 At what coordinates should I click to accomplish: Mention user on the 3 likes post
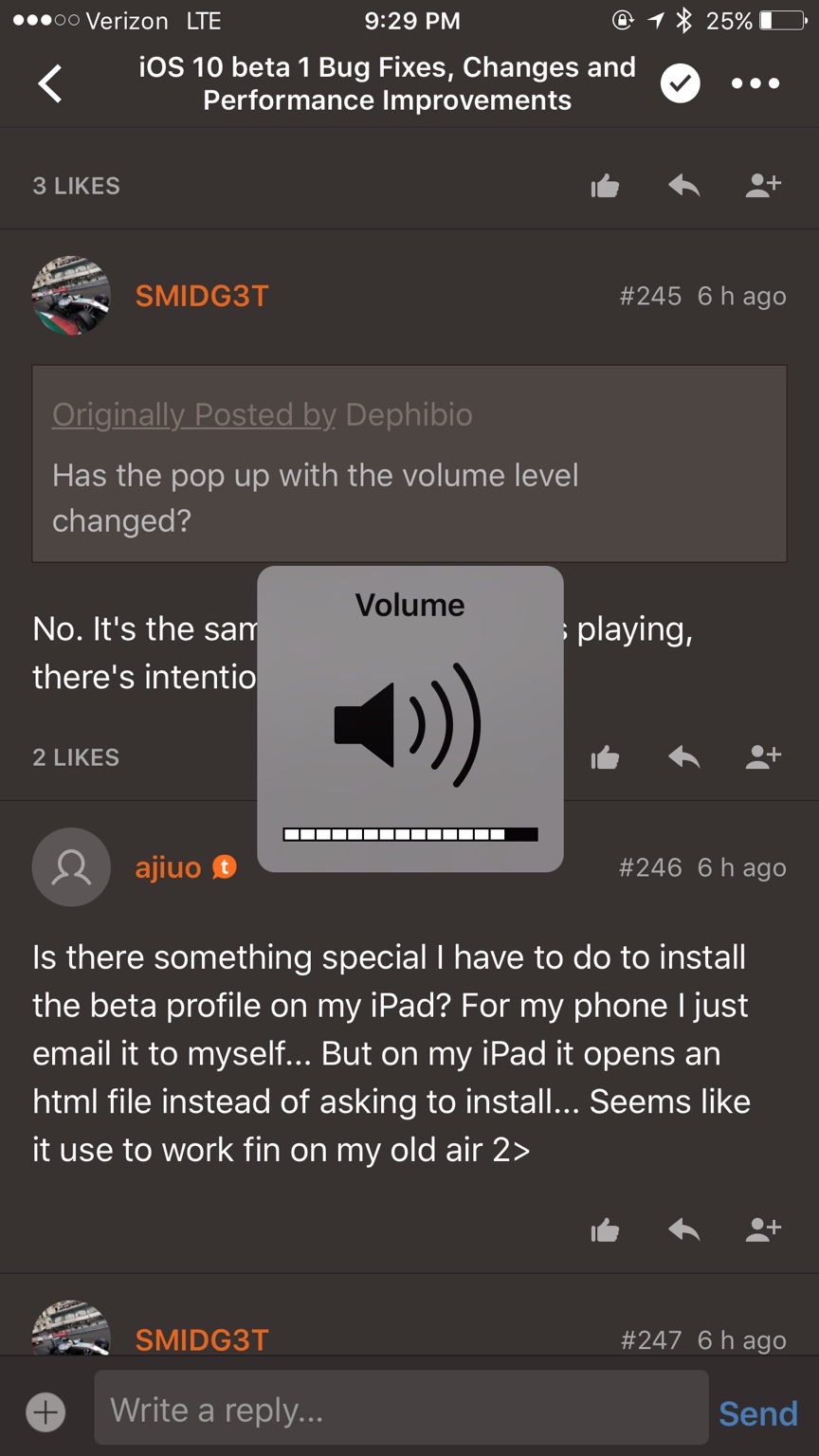point(762,186)
